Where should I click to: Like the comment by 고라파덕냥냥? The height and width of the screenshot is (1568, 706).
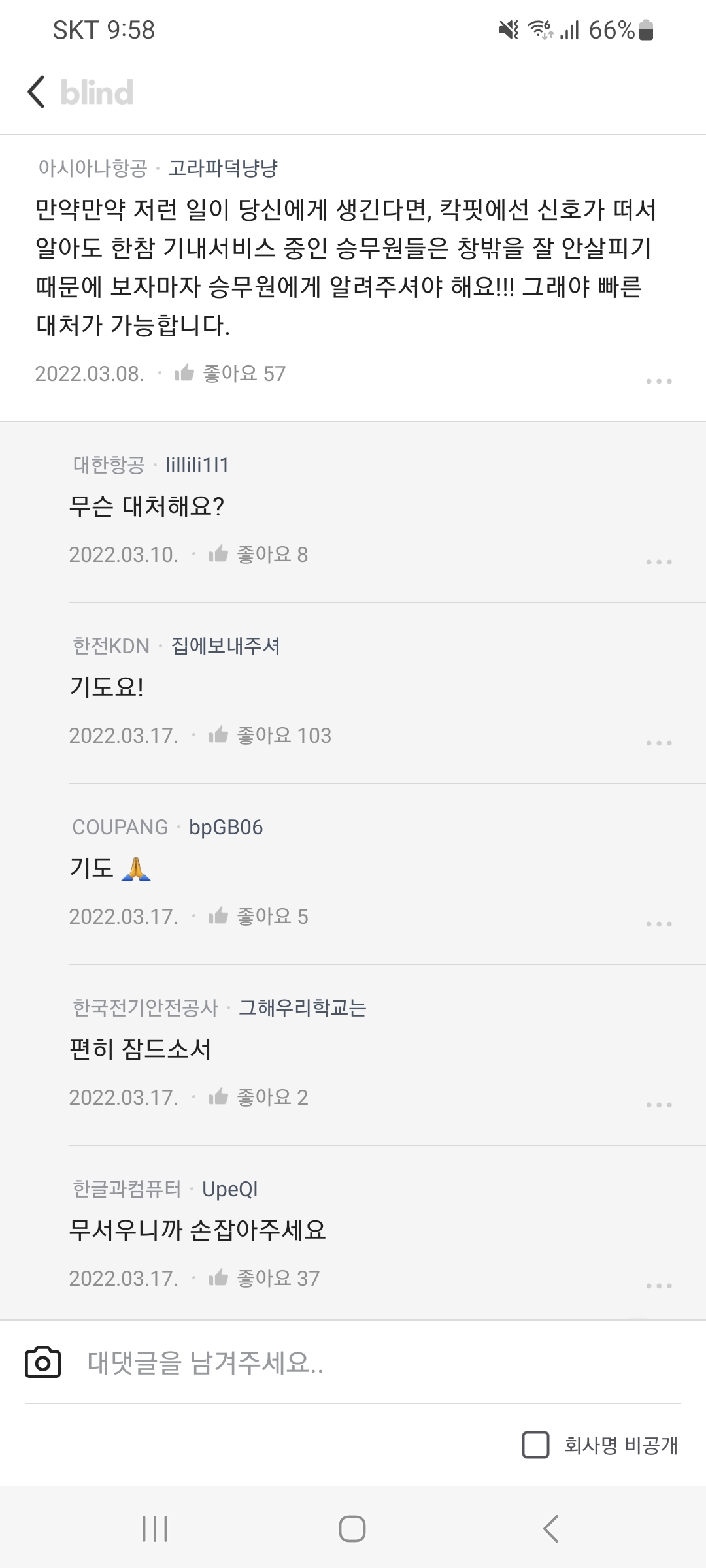click(230, 374)
